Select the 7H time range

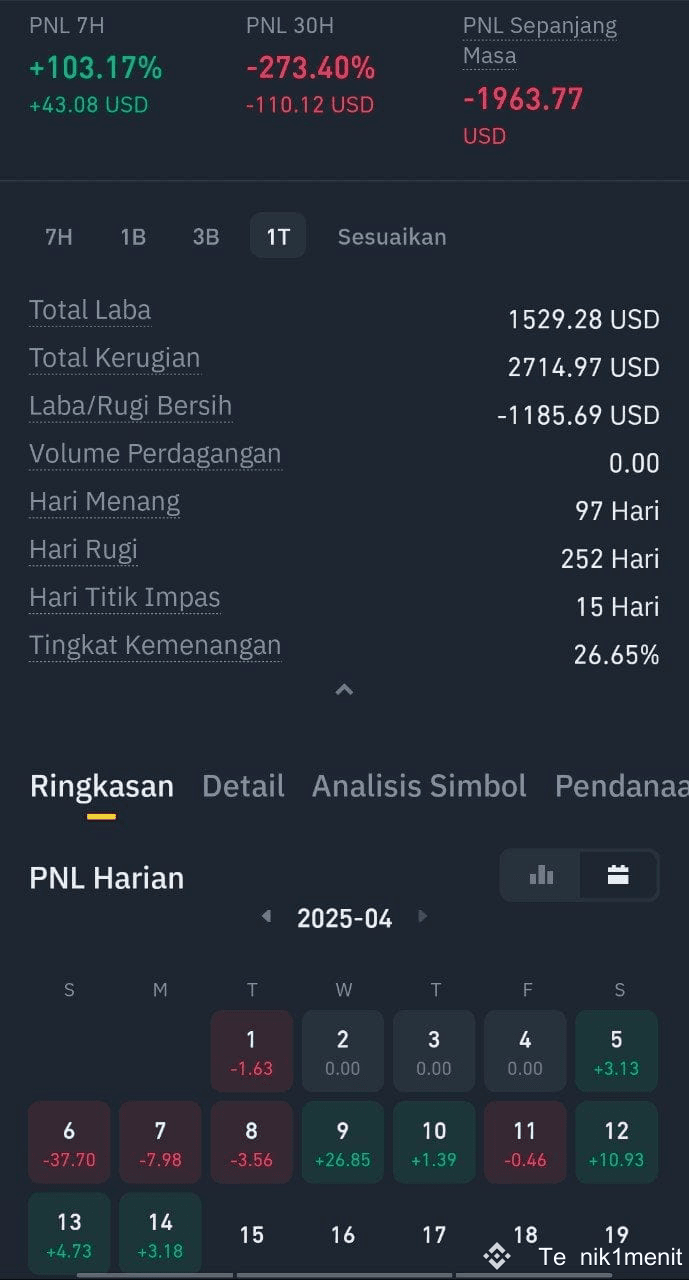[59, 237]
